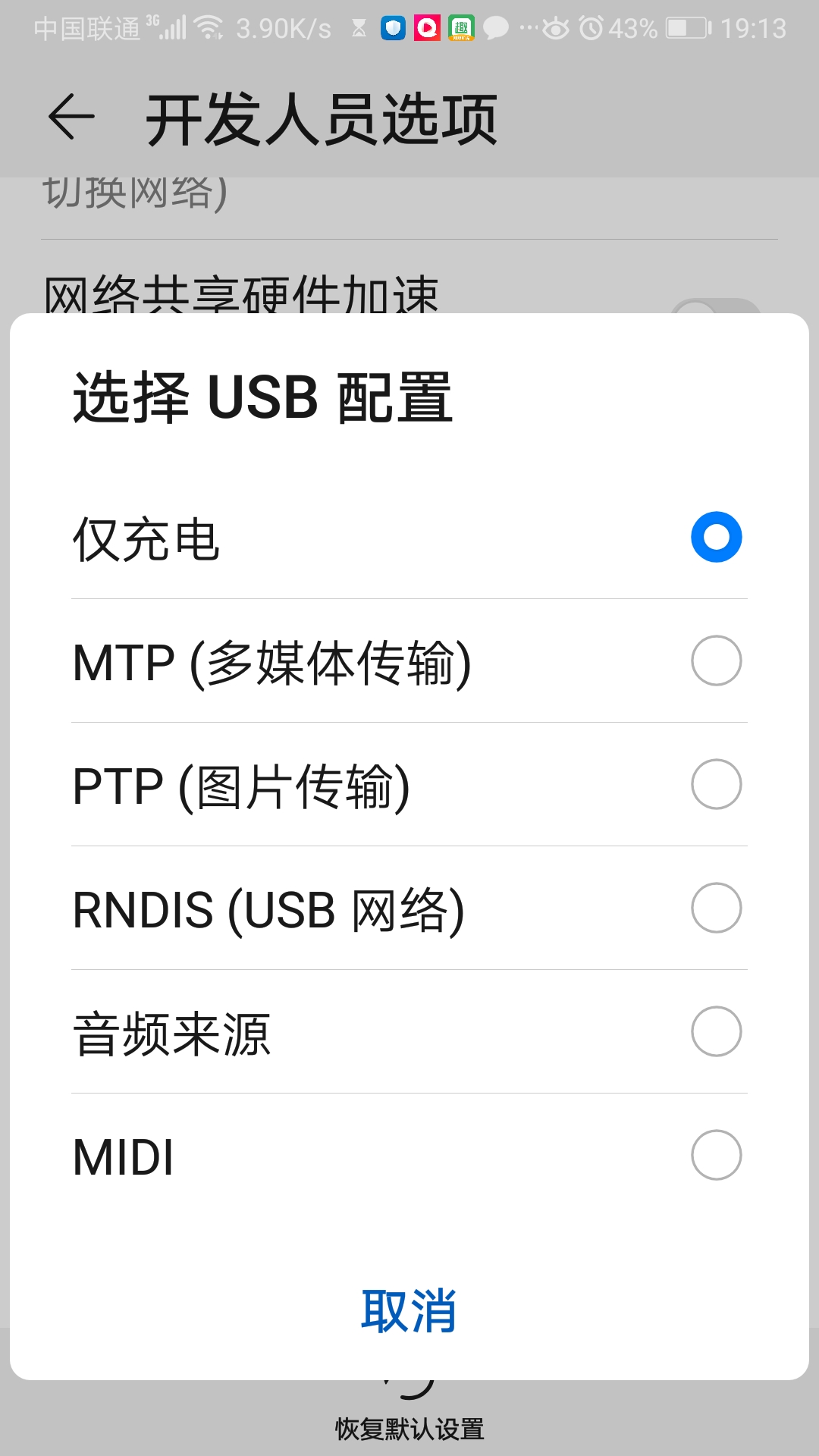The width and height of the screenshot is (819, 1456).
Task: Tap the blue shield notification icon
Action: pyautogui.click(x=392, y=27)
